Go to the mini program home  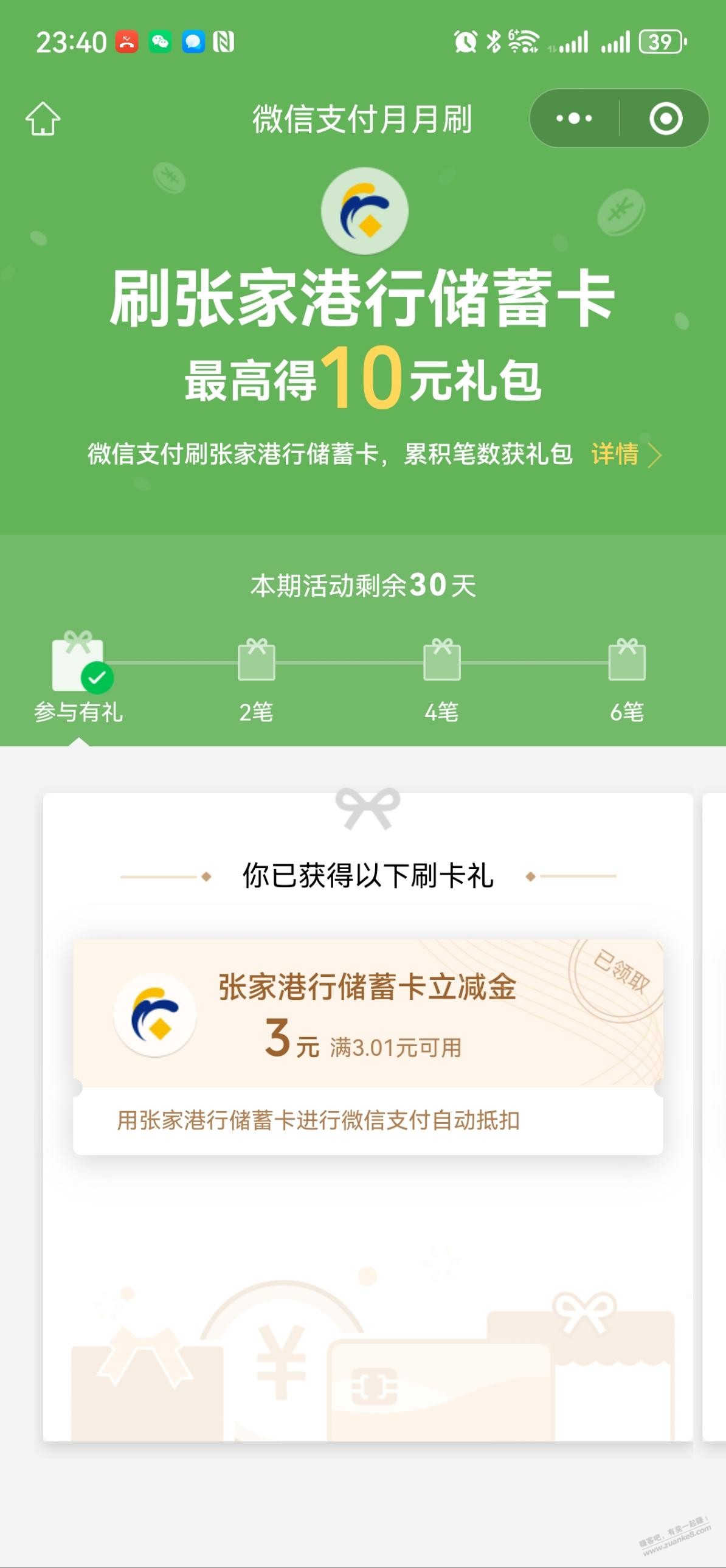(43, 118)
